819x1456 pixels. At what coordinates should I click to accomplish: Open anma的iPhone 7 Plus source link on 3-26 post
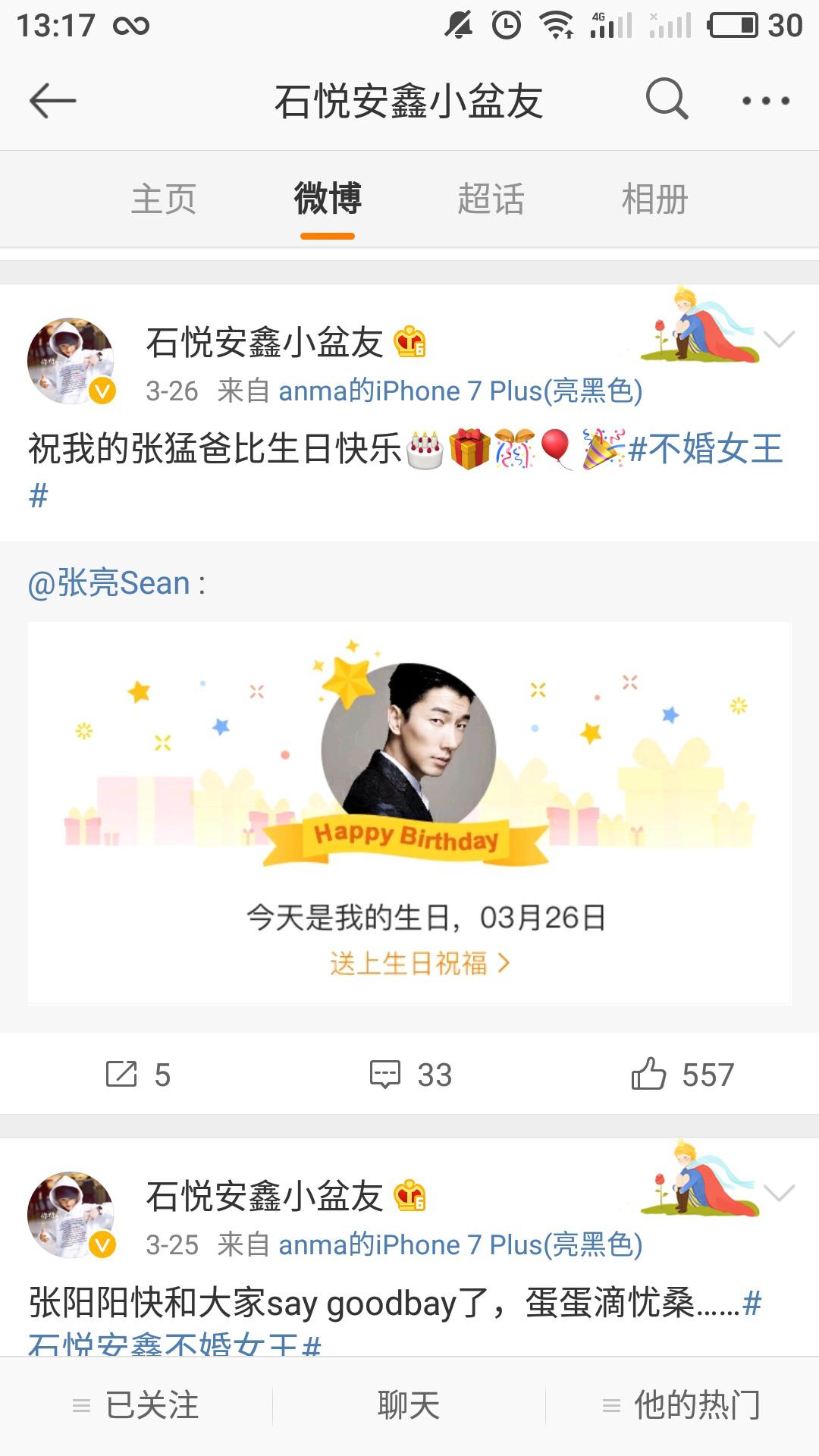click(460, 391)
